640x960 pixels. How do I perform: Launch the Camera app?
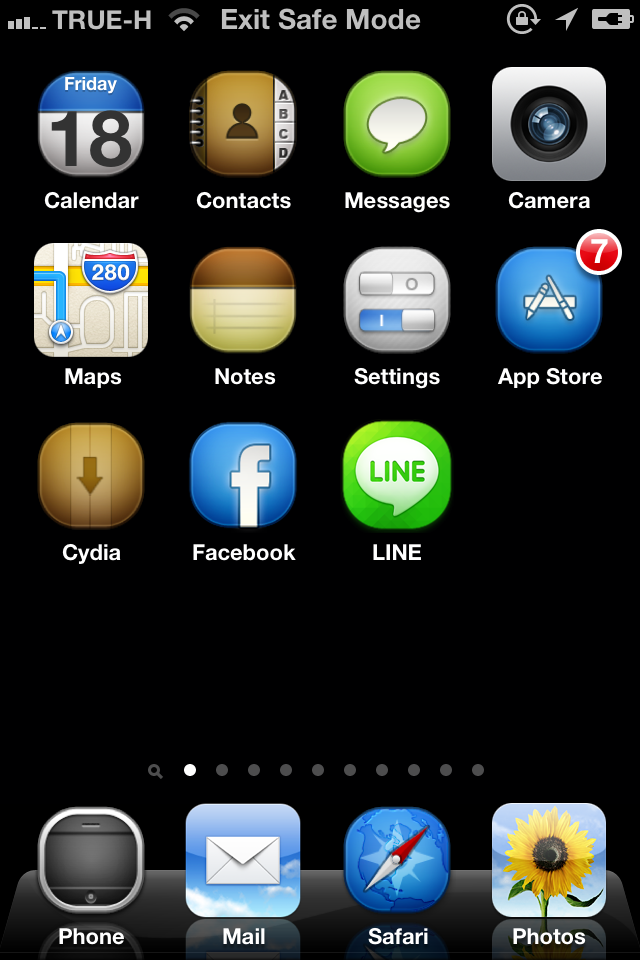549,124
